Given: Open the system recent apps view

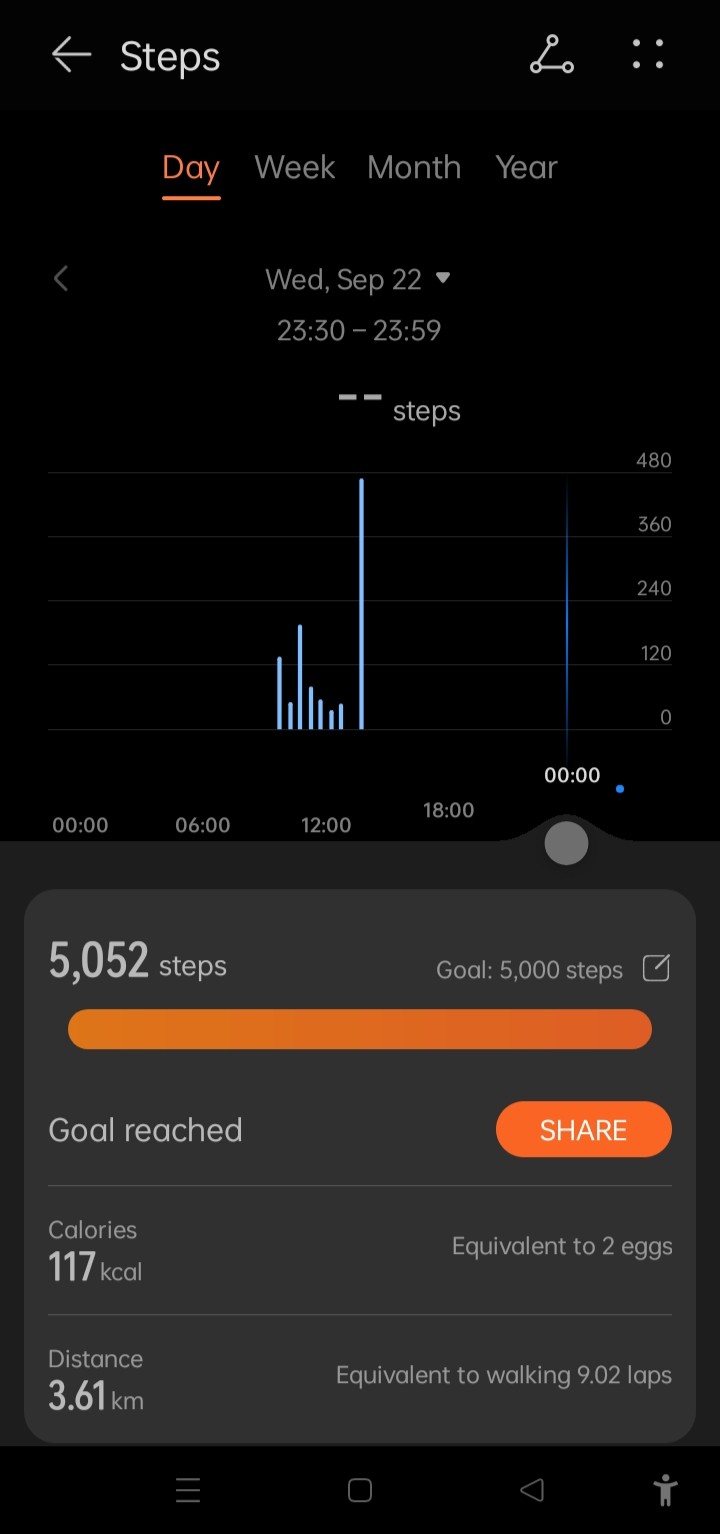Looking at the screenshot, I should 188,1490.
